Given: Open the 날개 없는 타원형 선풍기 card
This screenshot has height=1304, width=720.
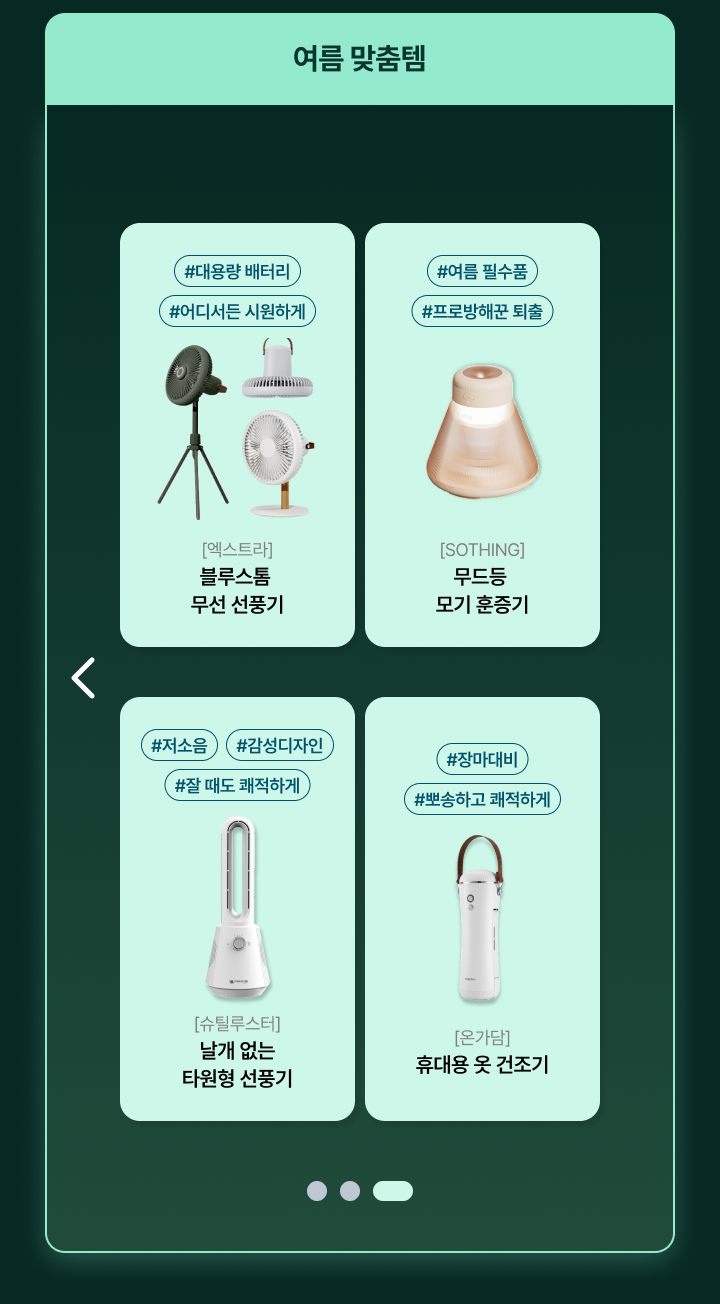Looking at the screenshot, I should tap(237, 909).
